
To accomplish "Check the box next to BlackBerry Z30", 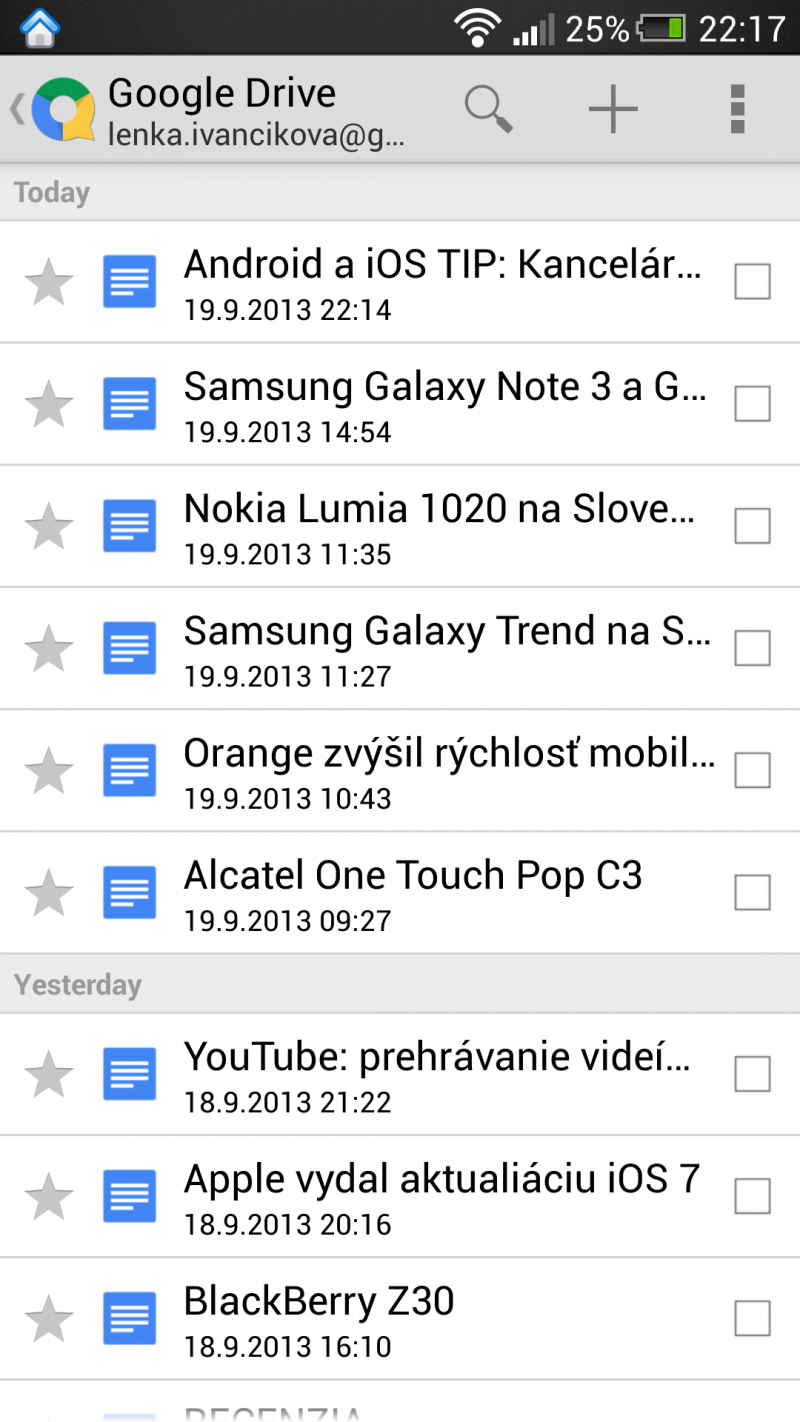I will (752, 1318).
